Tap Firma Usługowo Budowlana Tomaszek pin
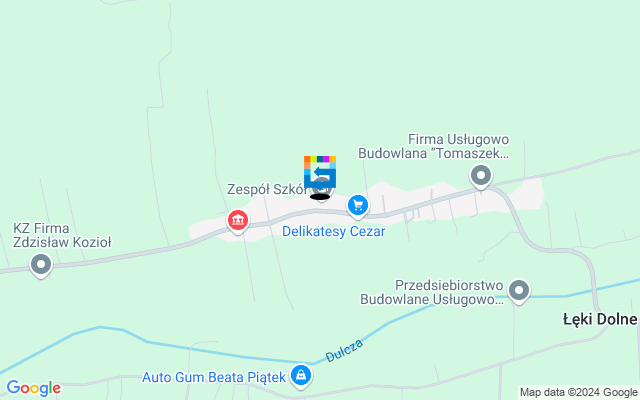Viewport: 640px width, 400px height. pos(481,176)
